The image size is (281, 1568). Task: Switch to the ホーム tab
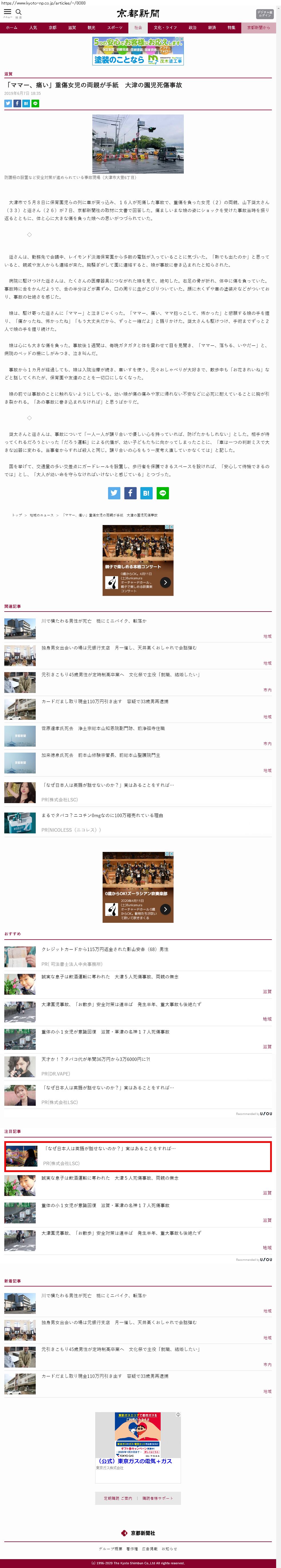12,27
